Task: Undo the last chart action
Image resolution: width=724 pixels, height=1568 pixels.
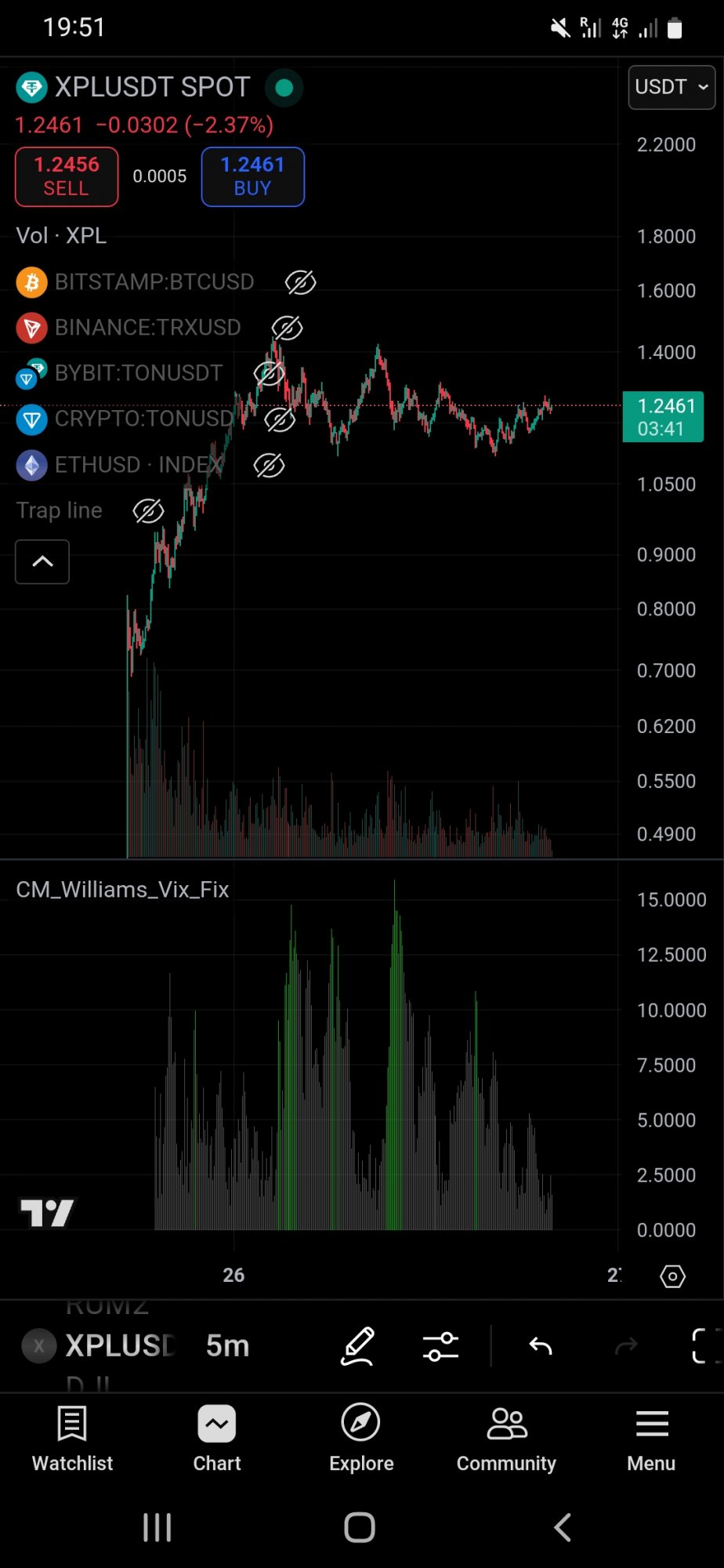Action: pyautogui.click(x=541, y=1345)
